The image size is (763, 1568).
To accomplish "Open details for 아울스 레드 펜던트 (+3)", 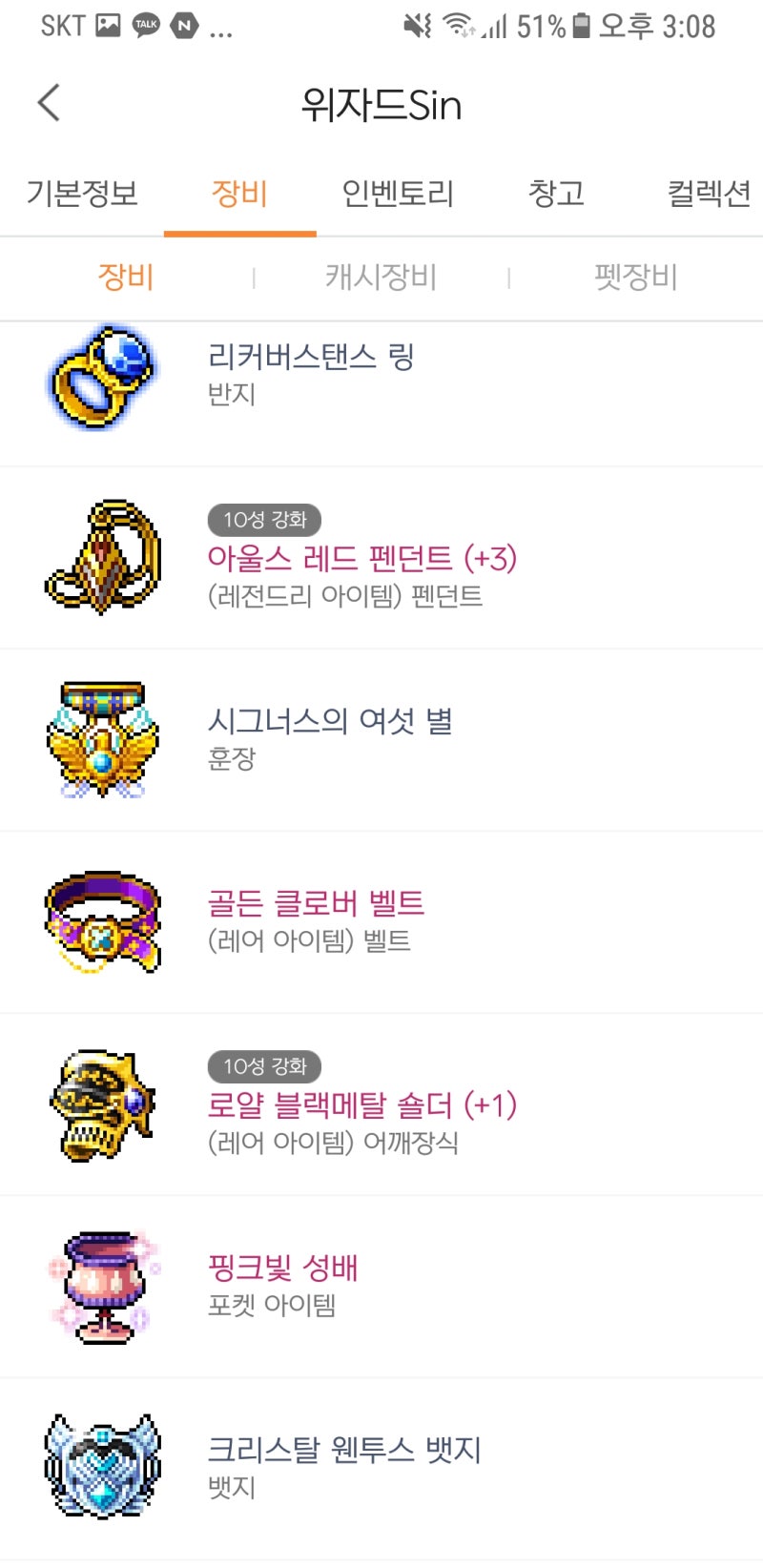I will point(364,561).
